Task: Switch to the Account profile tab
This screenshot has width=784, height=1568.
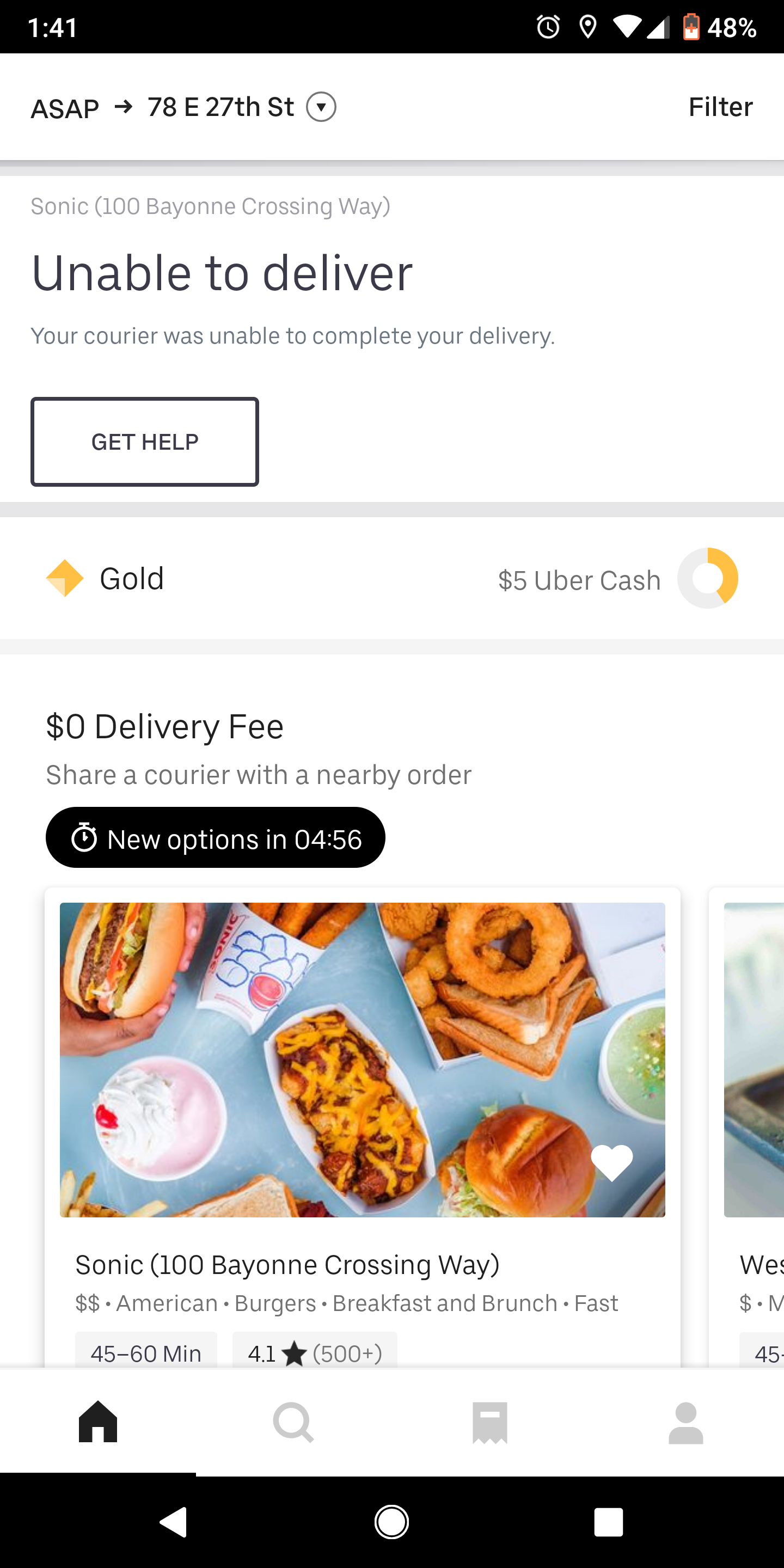Action: (686, 1423)
